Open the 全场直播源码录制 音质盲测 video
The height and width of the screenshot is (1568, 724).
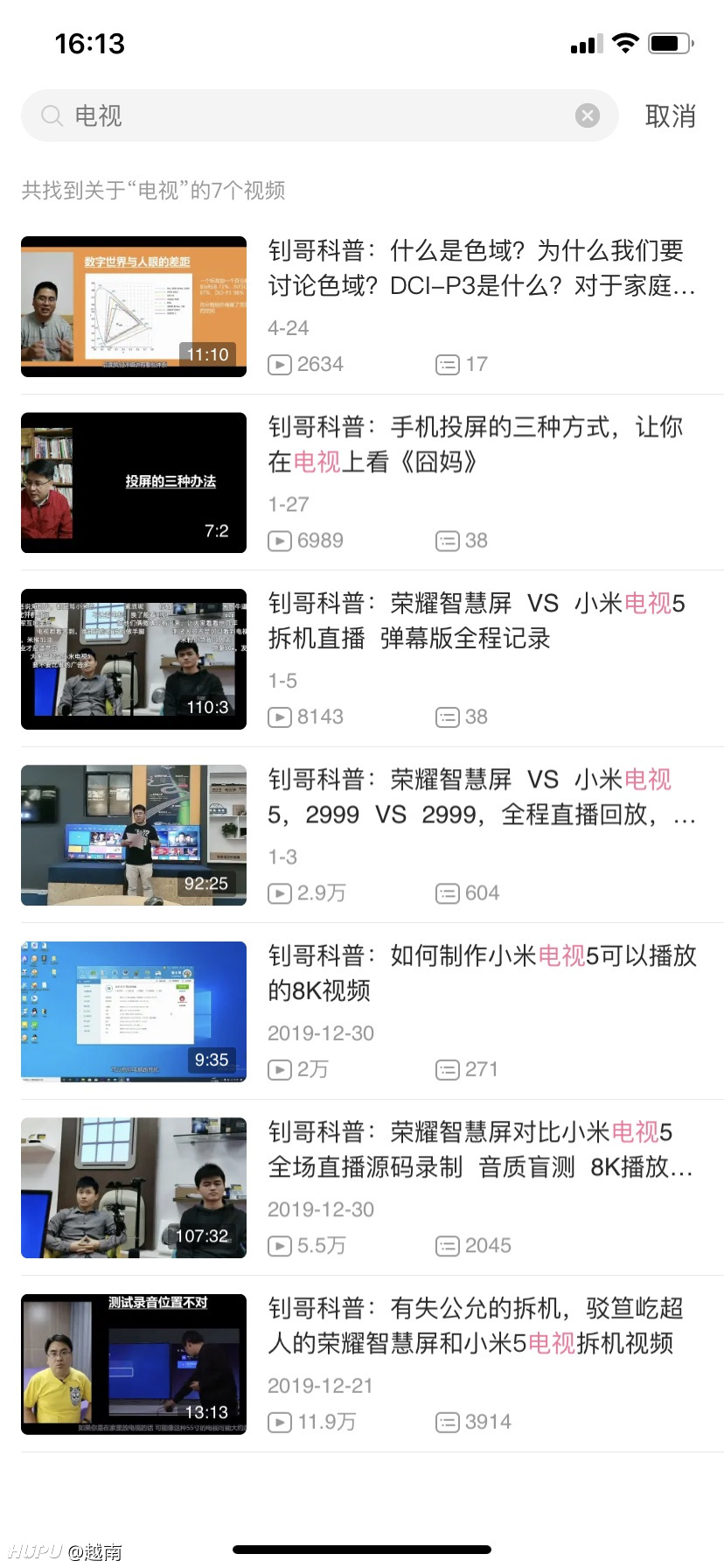click(372, 1187)
